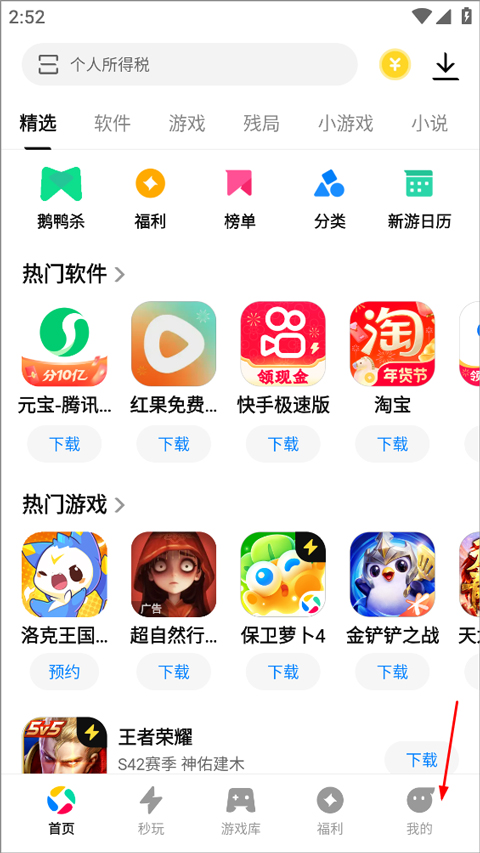Open the search box showing 个人所得税
This screenshot has width=480, height=853.
189,65
